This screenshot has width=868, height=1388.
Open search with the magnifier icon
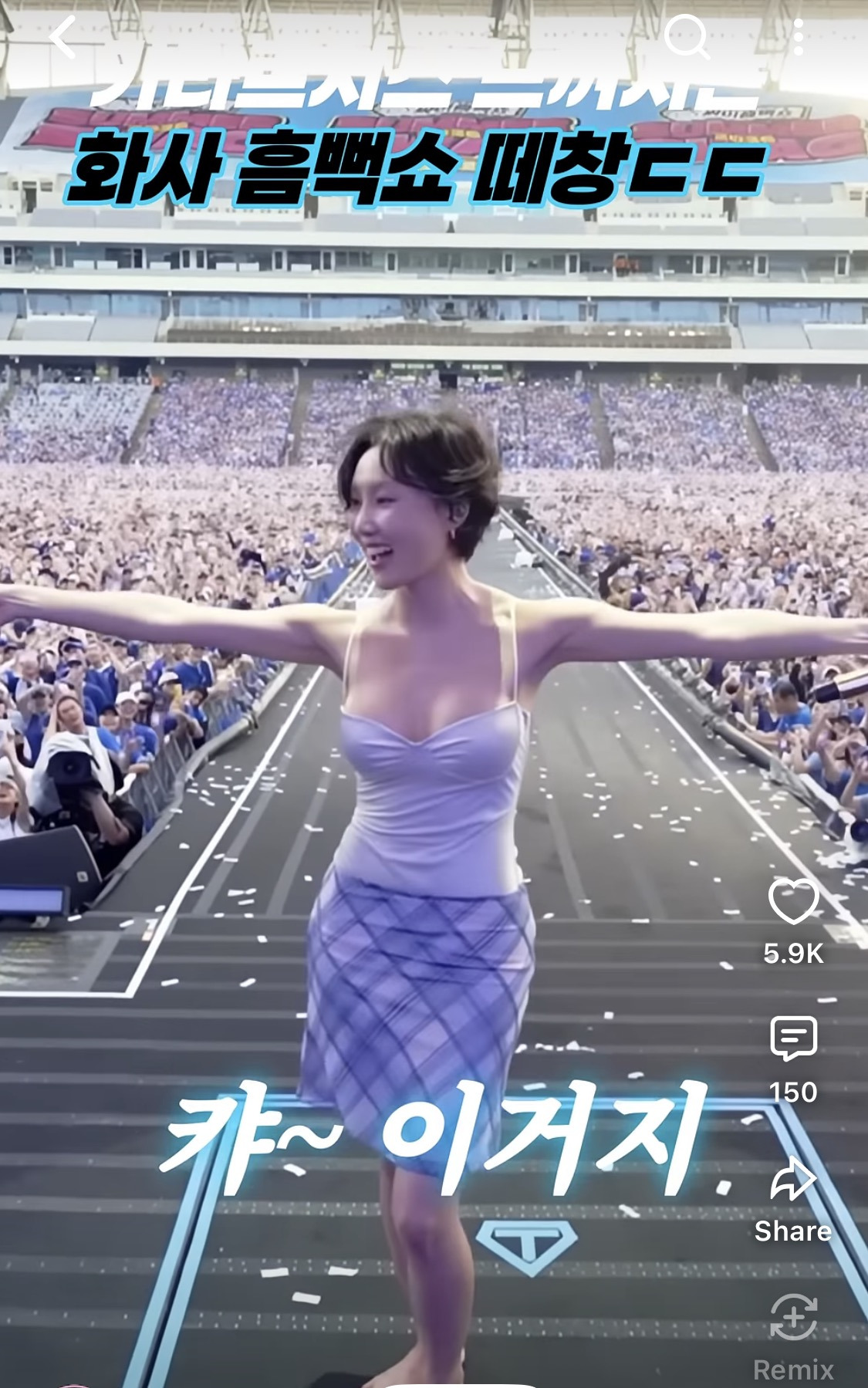coord(686,37)
